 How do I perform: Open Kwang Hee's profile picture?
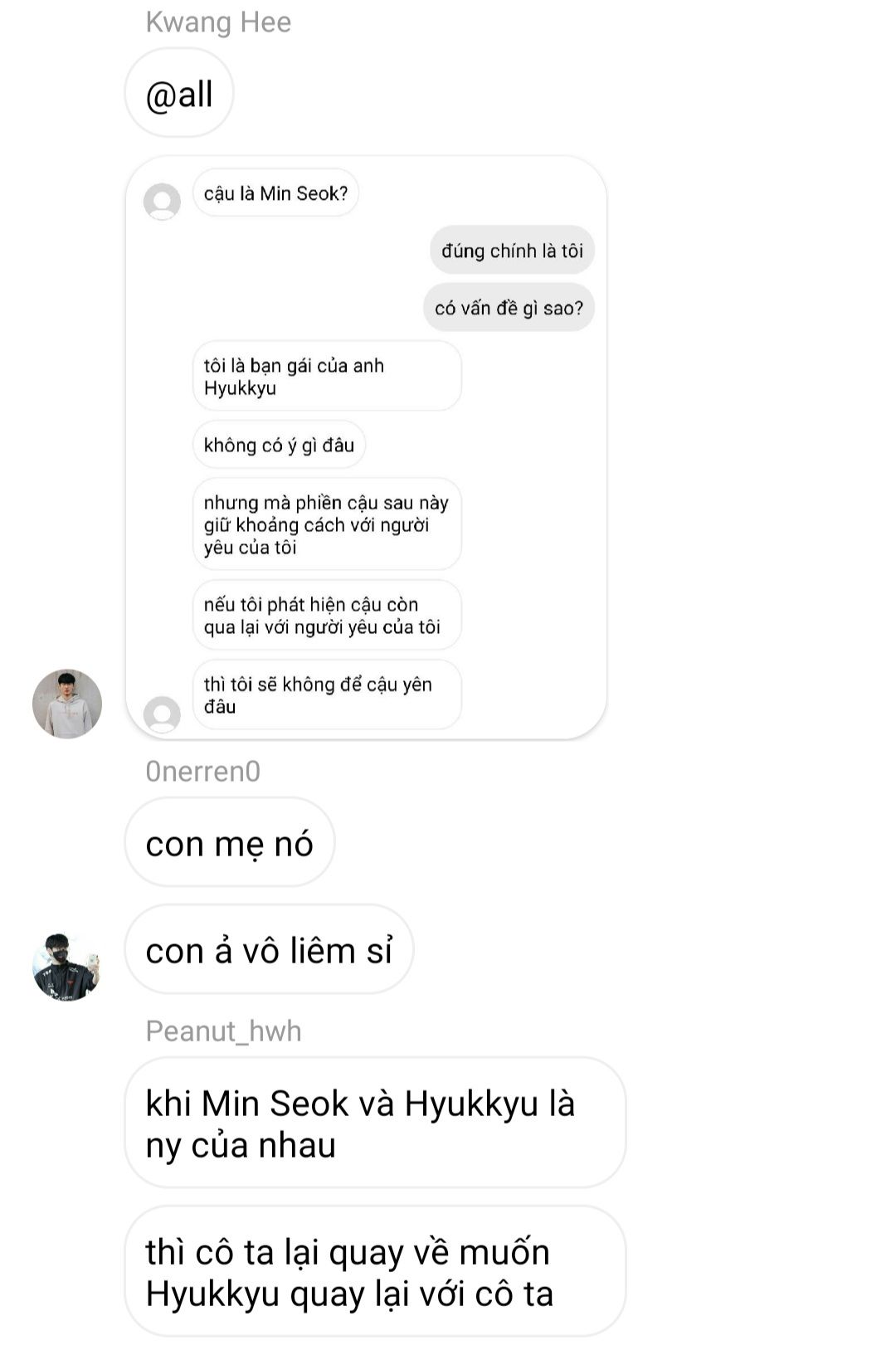click(x=66, y=704)
